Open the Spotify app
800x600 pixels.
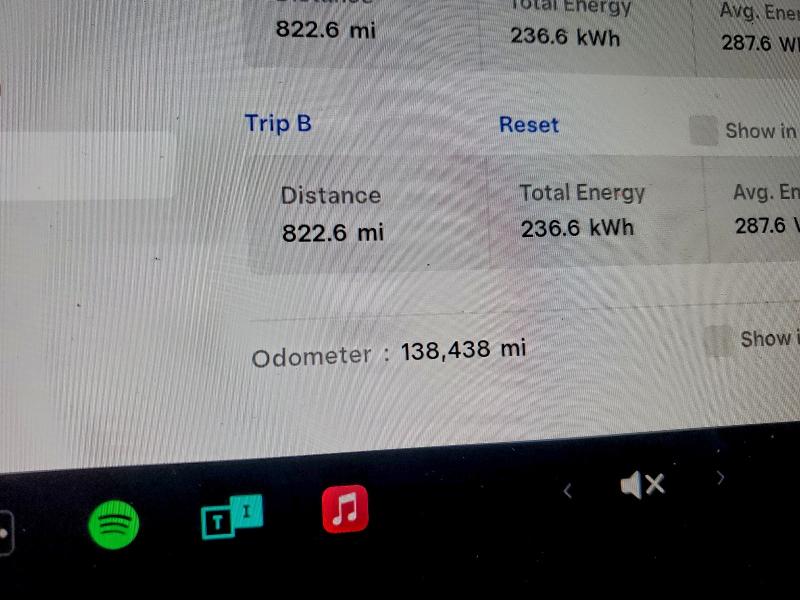click(x=114, y=524)
